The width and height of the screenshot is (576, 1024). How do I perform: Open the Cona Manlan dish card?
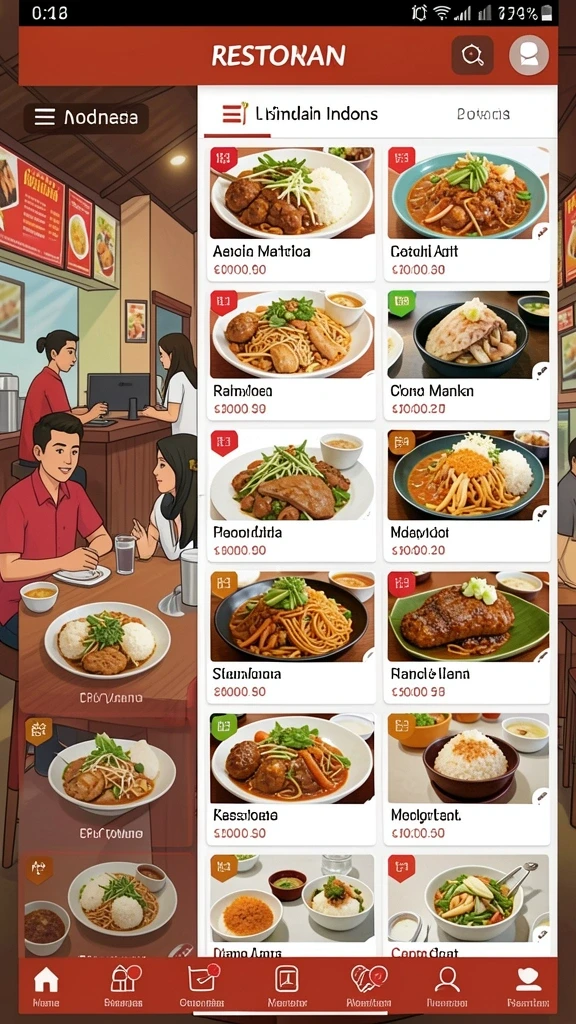467,354
